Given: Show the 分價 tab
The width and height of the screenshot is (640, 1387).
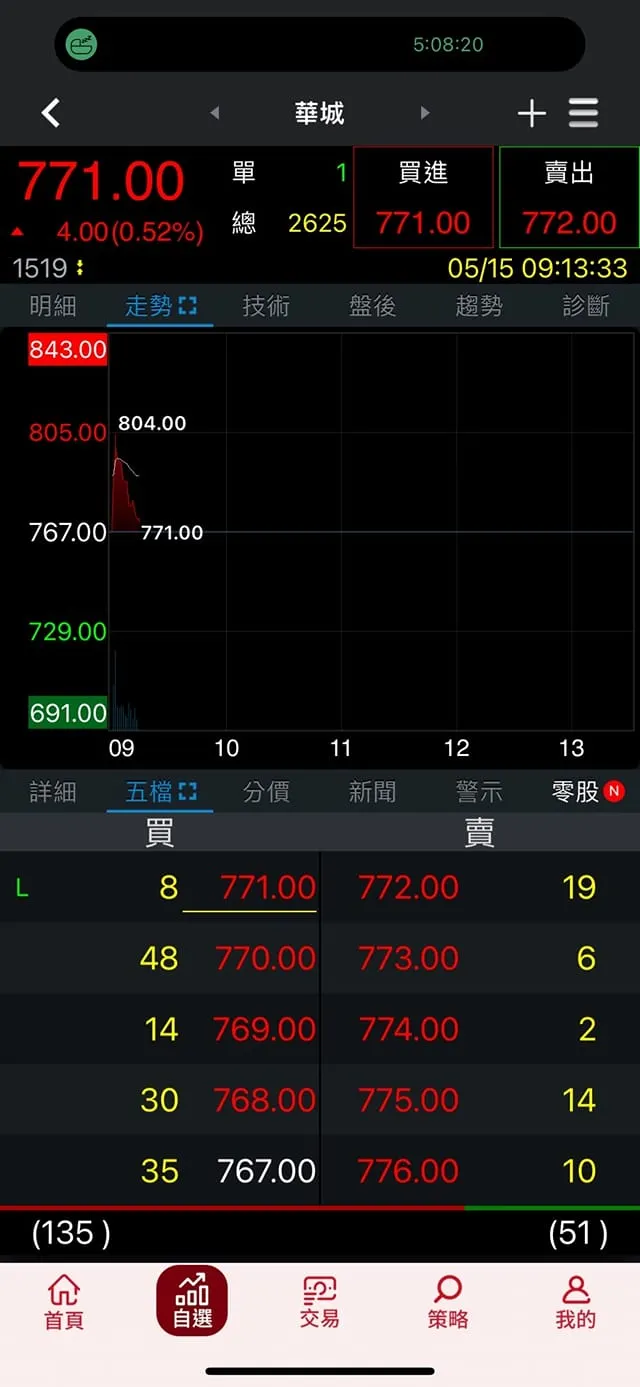Looking at the screenshot, I should click(x=266, y=792).
